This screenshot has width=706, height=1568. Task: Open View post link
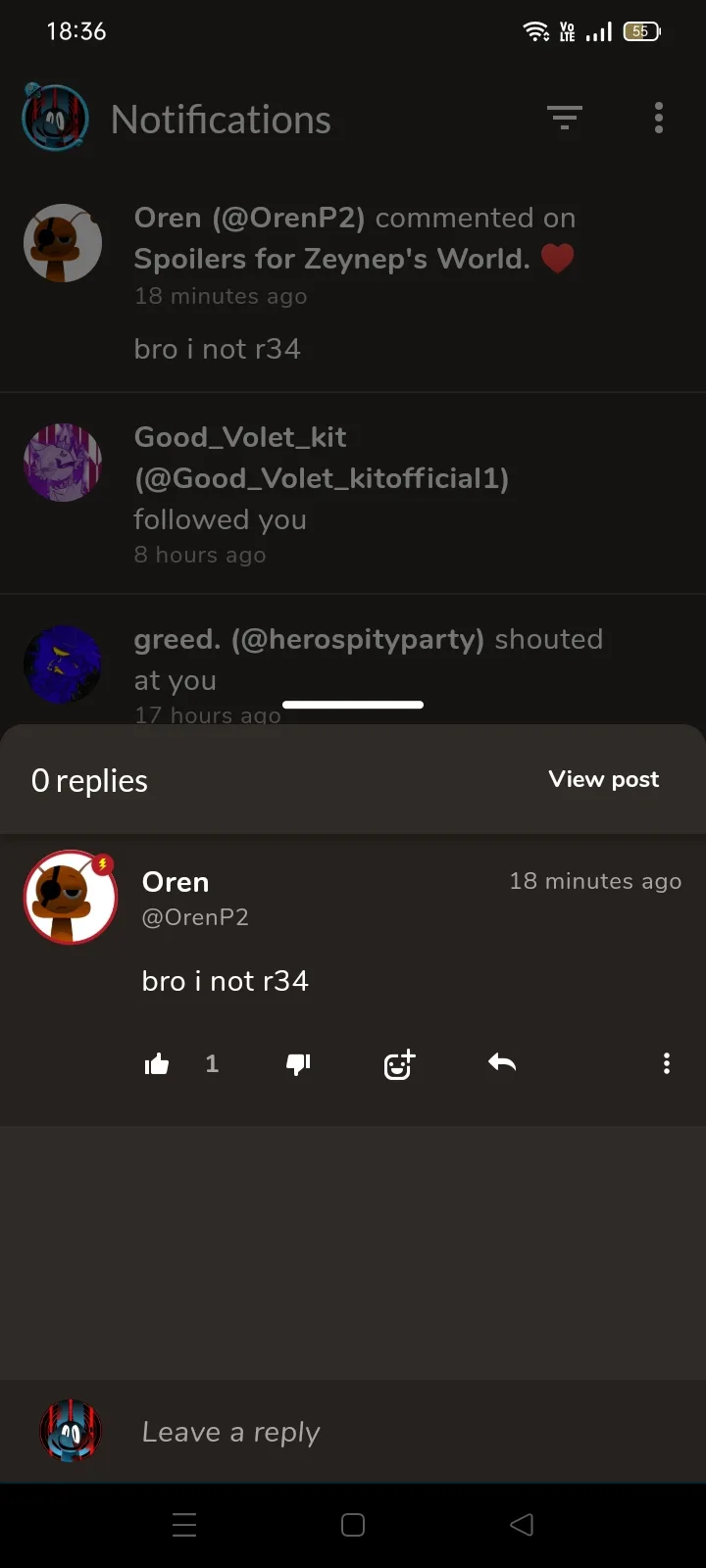[603, 779]
